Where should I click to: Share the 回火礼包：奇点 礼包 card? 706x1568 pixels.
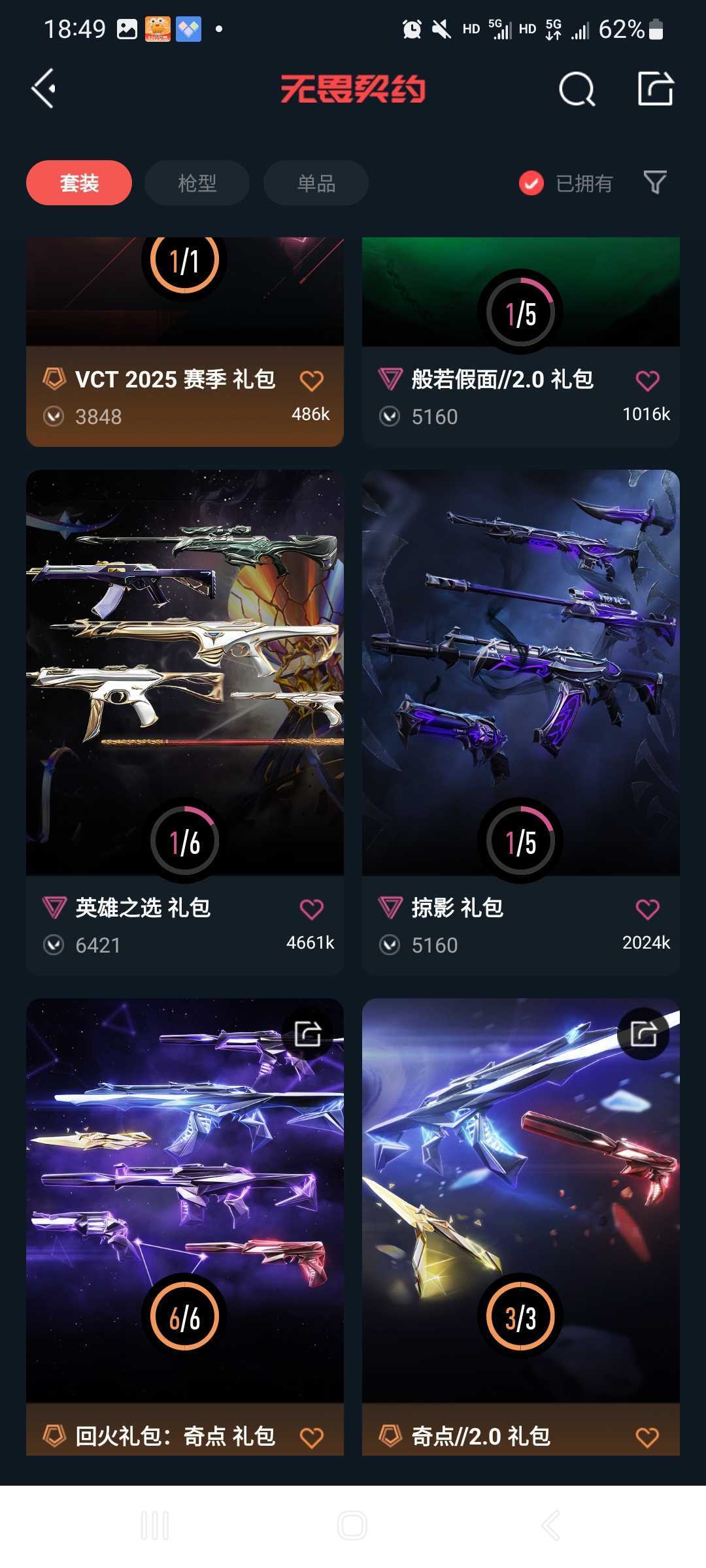(x=308, y=1034)
